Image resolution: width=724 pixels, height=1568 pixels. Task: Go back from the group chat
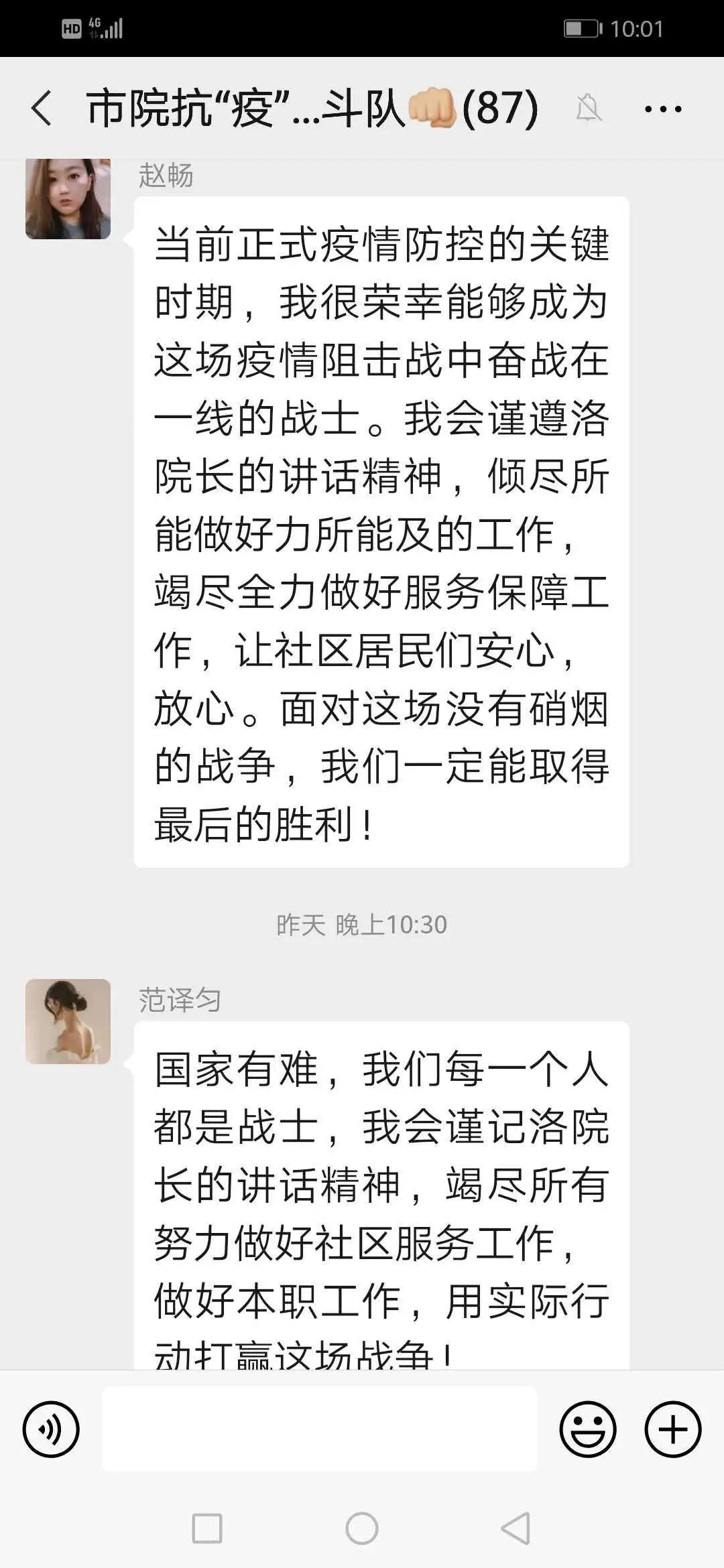coord(42,108)
